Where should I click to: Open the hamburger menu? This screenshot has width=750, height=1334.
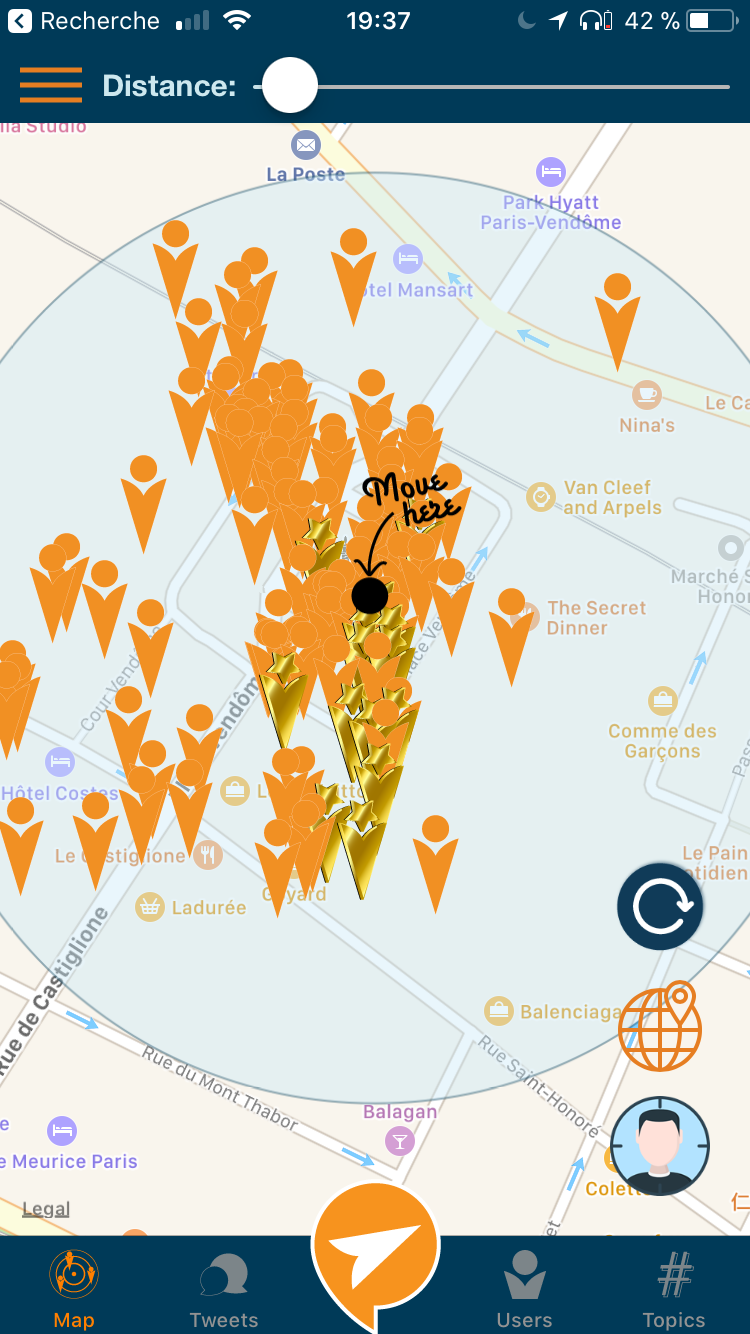(50, 85)
